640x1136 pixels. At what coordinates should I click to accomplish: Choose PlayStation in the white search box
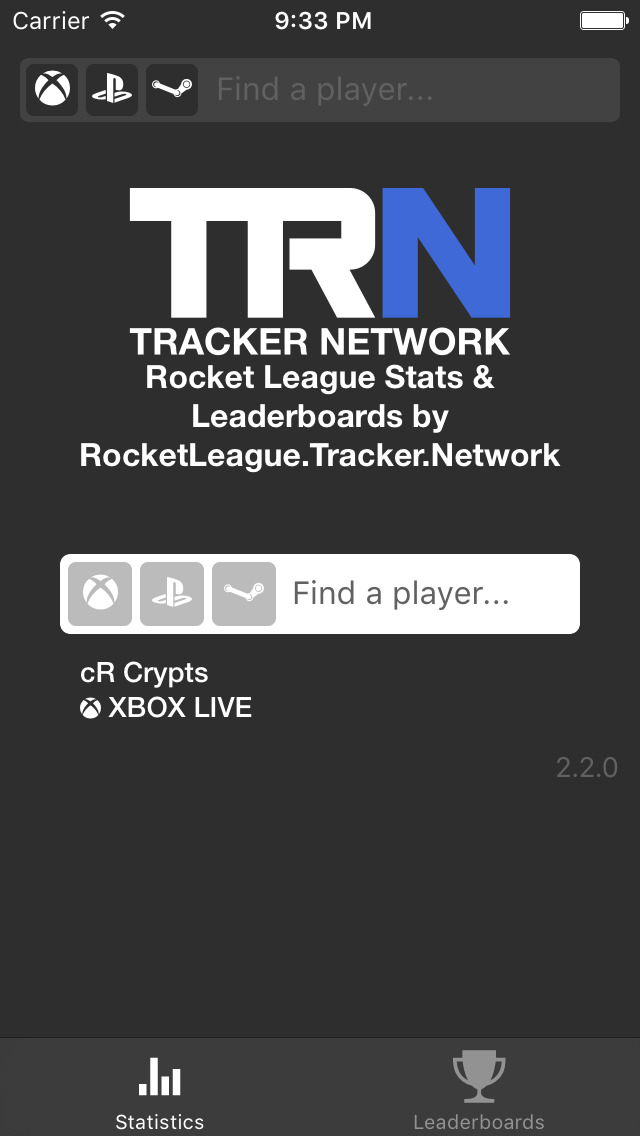click(172, 594)
